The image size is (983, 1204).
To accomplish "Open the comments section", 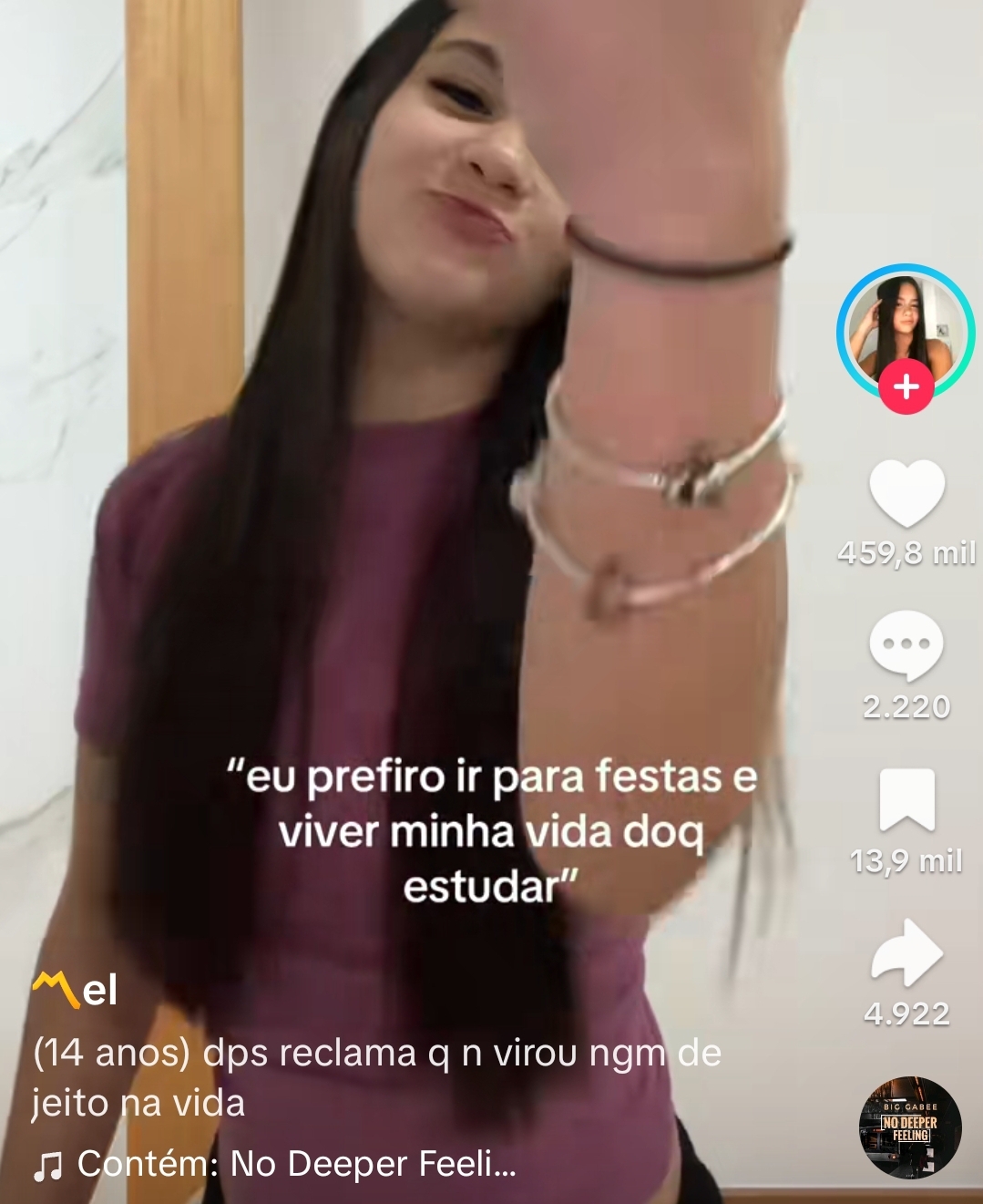I will click(x=906, y=645).
